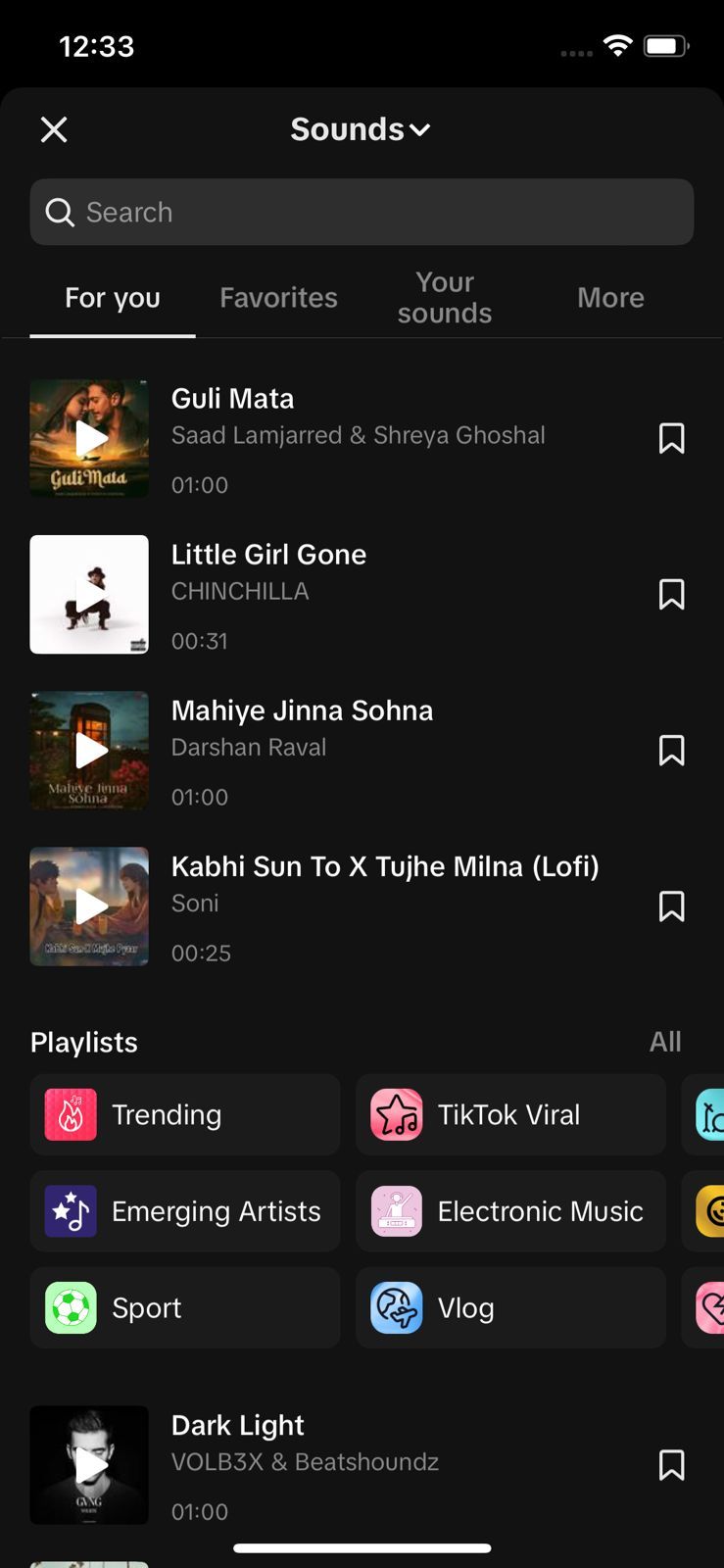Favorite the Kabhi Sun To sound
724x1568 pixels.
tap(671, 906)
